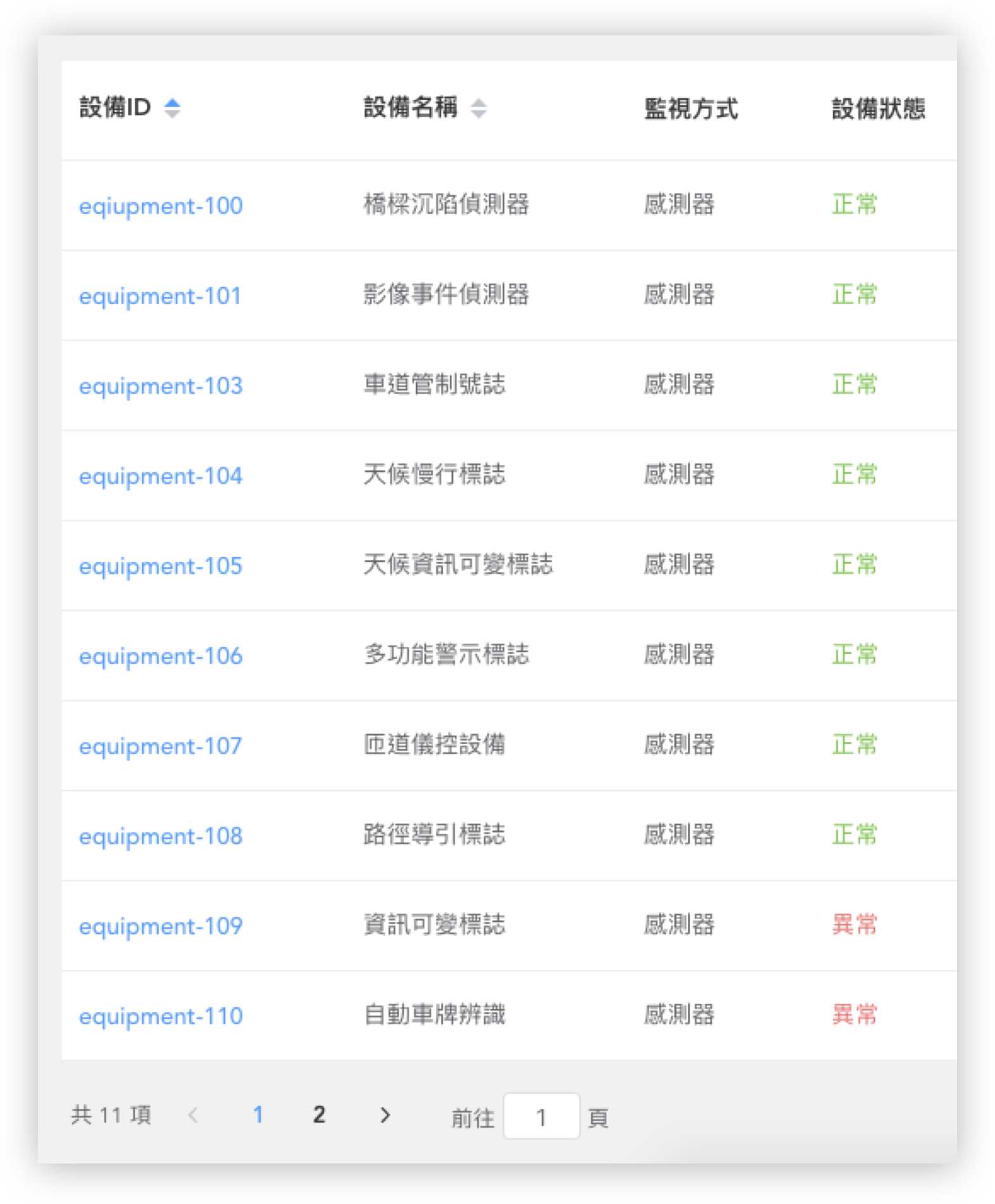Sort by 設備名稱 column
This screenshot has width=995, height=1204.
479,108
